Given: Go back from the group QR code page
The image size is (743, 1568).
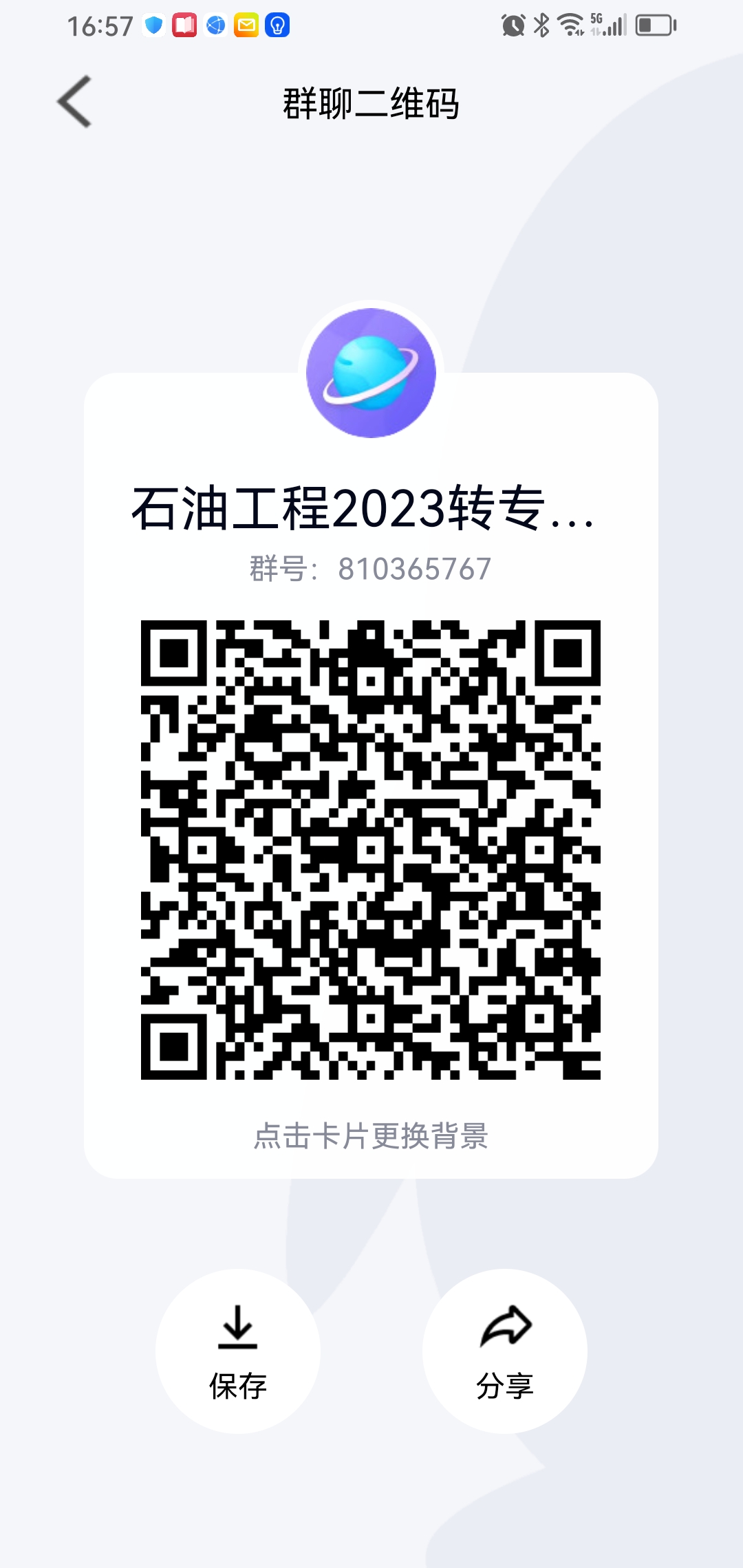Looking at the screenshot, I should point(74,102).
